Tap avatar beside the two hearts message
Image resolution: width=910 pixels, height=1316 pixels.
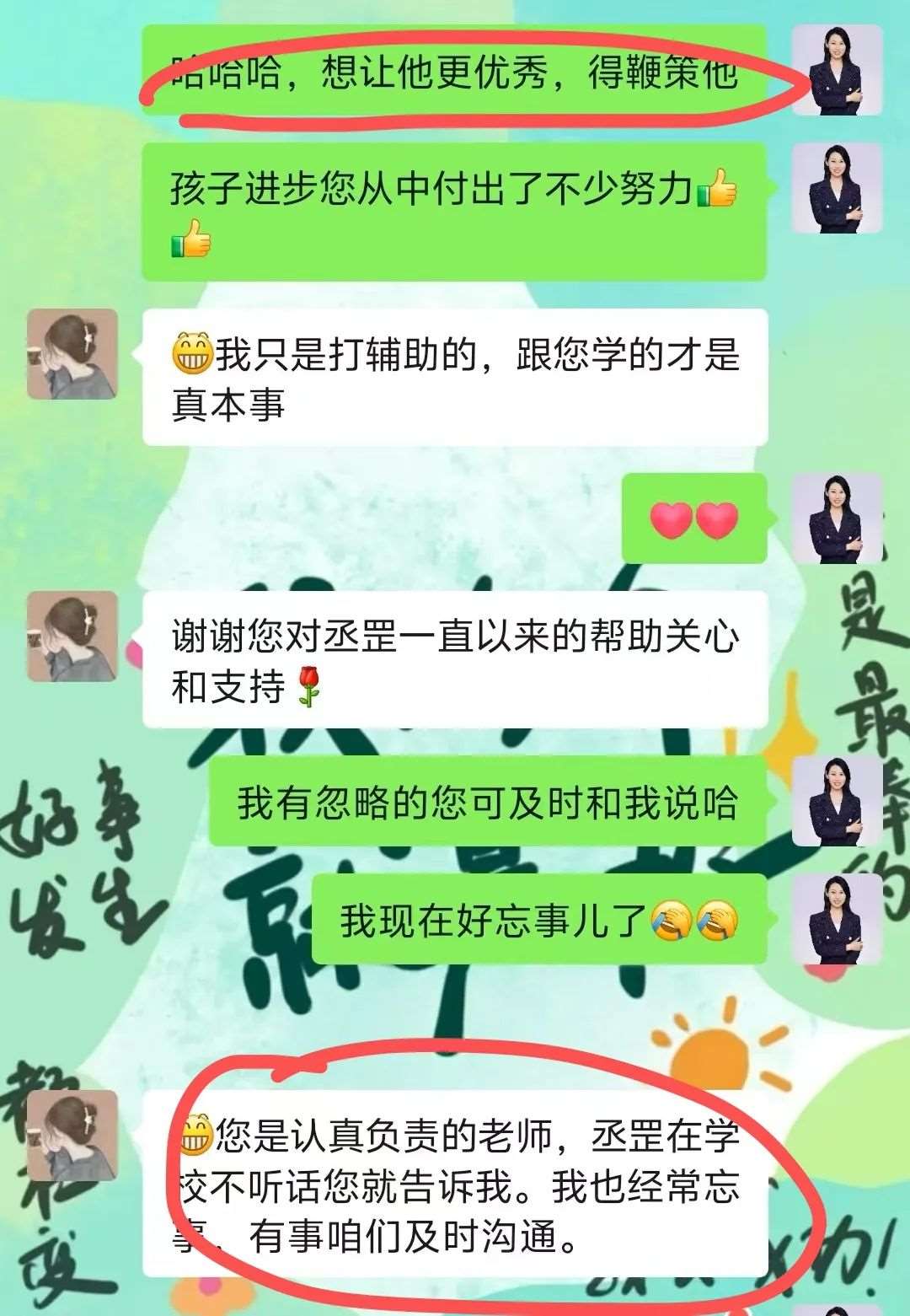click(837, 518)
